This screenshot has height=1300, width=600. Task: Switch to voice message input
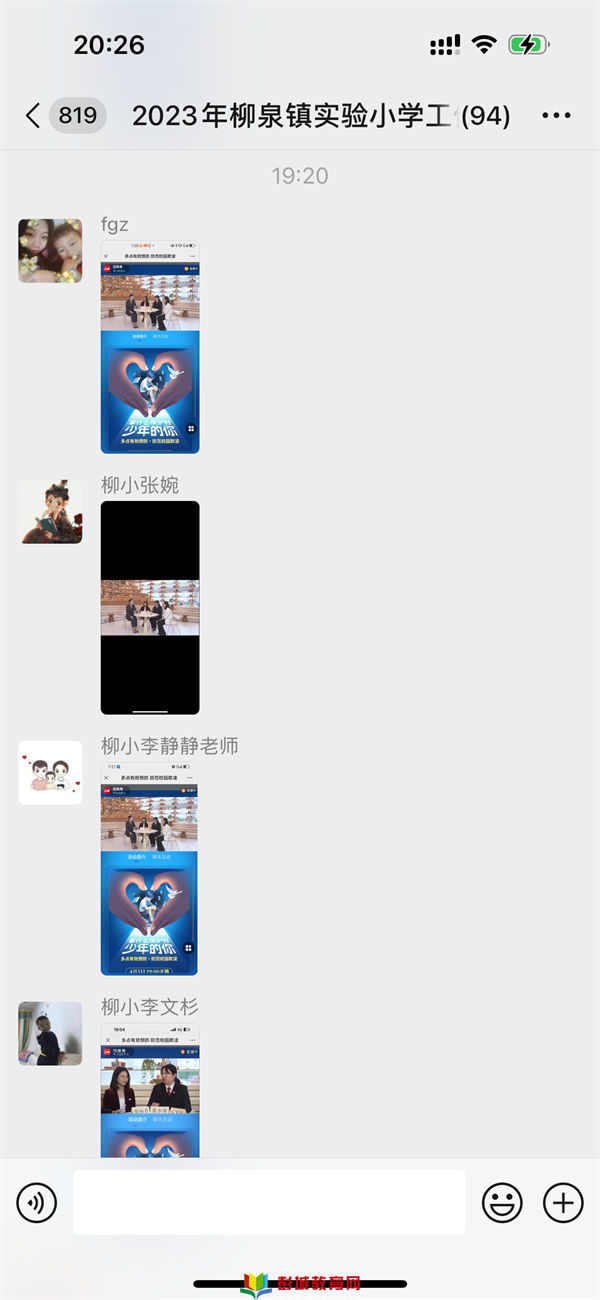tap(36, 1202)
